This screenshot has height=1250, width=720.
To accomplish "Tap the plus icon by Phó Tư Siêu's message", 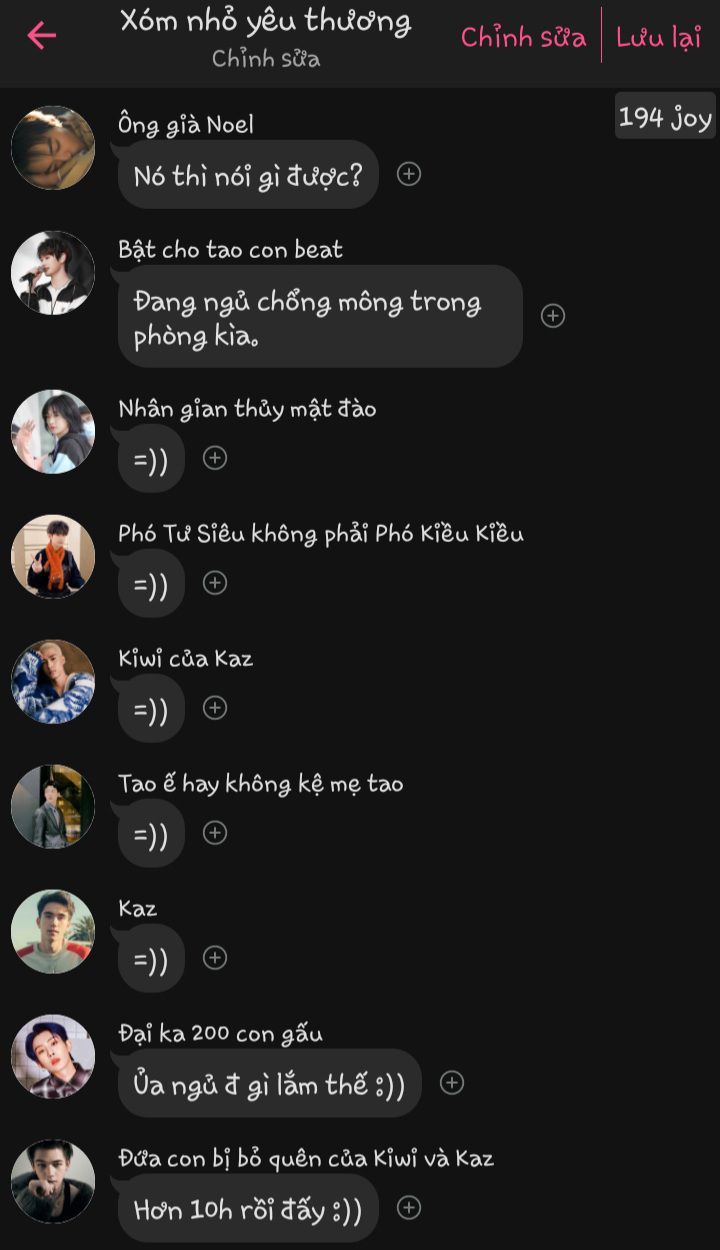I will 215,583.
